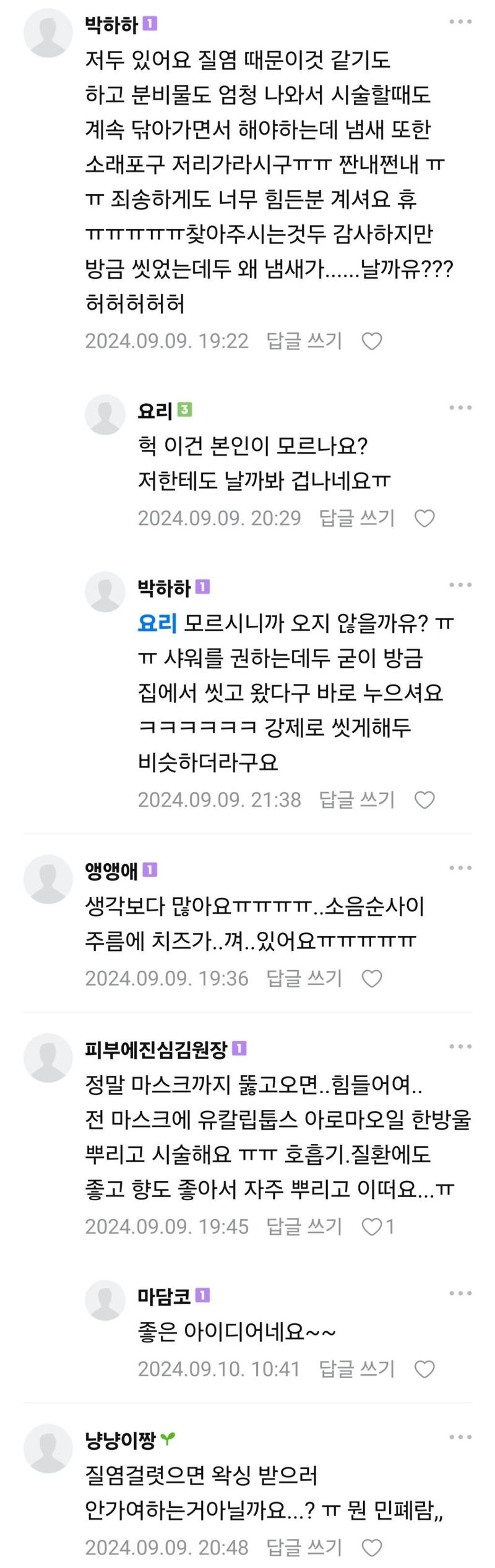Like 박하하's comment from 19:22
The height and width of the screenshot is (1568, 495).
(x=372, y=341)
